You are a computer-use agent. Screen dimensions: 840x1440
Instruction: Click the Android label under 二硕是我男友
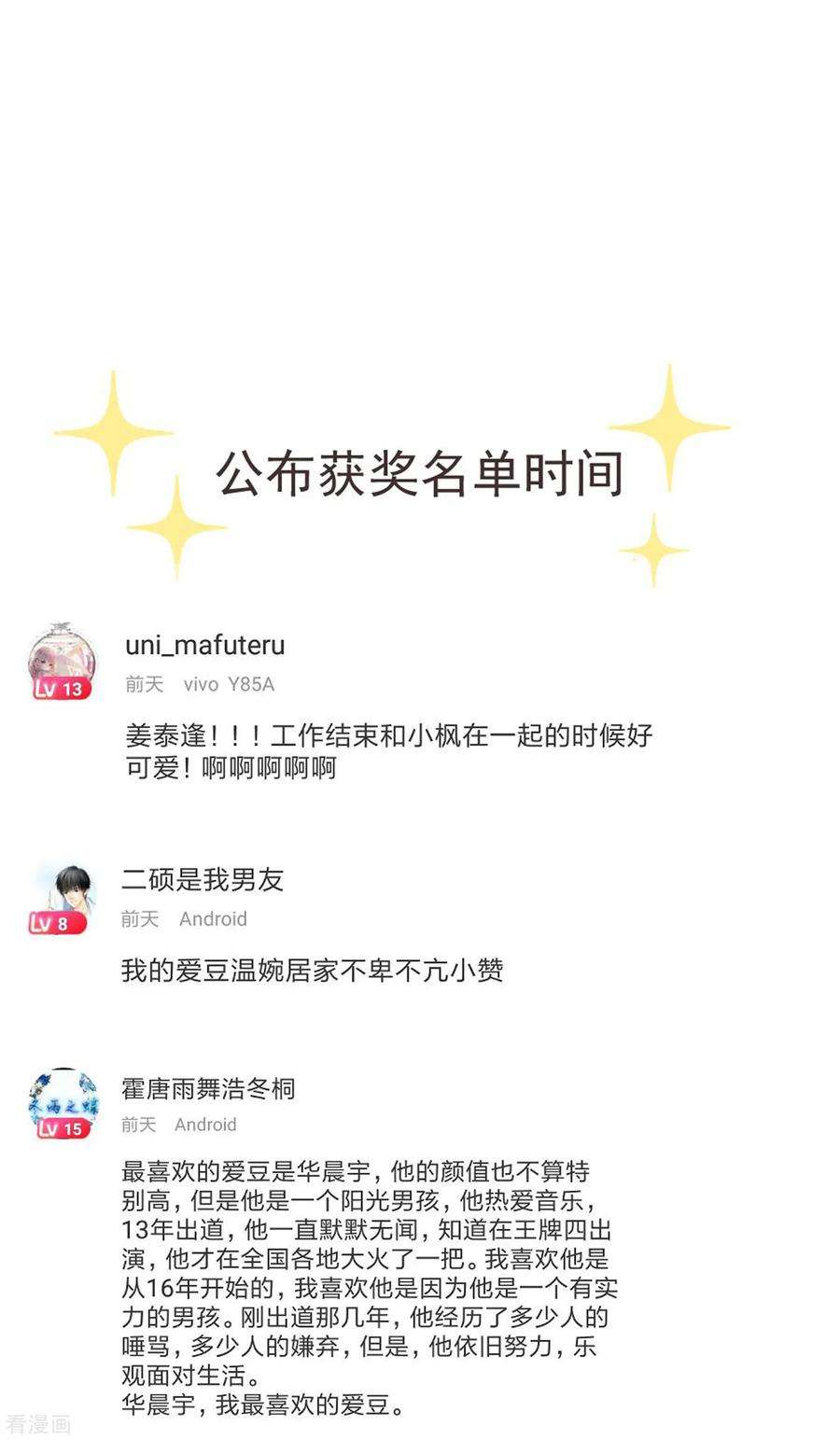click(212, 919)
